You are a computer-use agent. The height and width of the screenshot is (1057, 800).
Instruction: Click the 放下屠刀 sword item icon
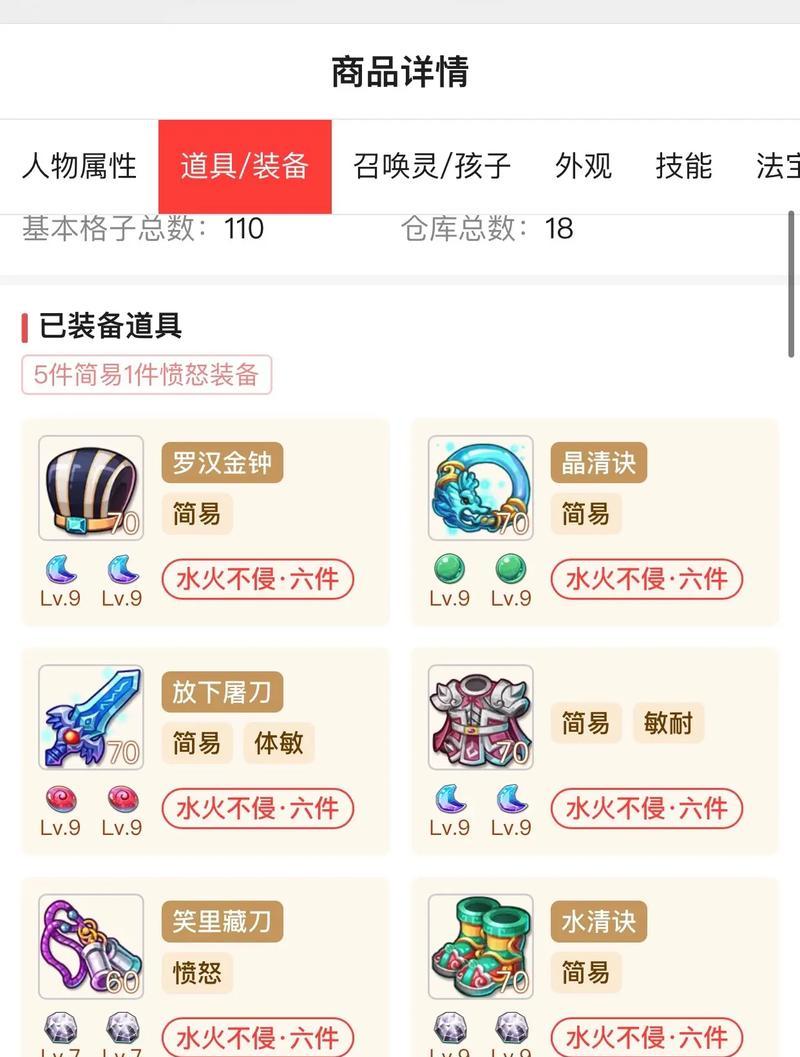[x=90, y=717]
